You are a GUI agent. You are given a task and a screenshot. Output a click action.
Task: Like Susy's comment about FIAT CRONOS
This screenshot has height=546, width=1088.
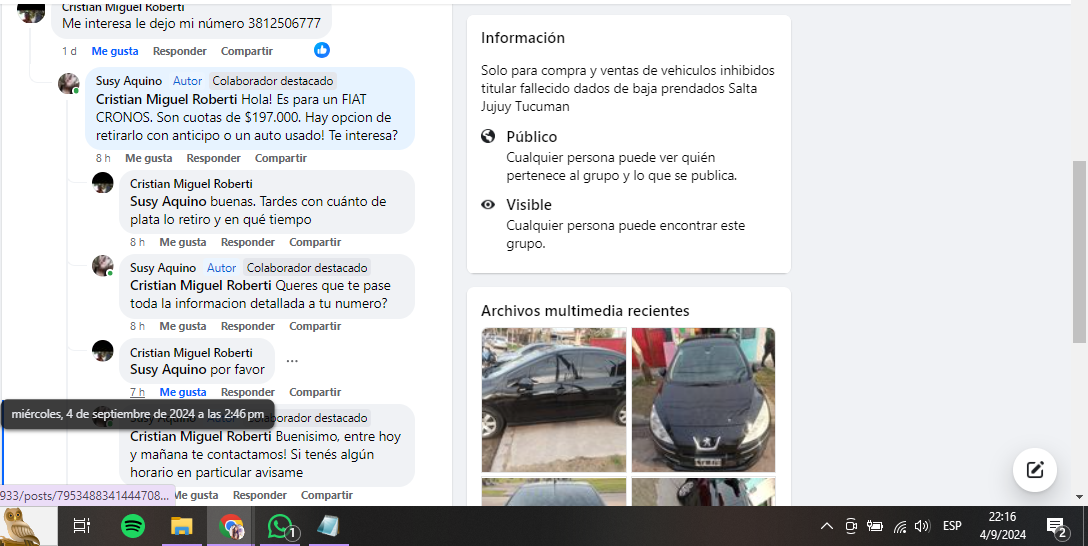pos(148,158)
